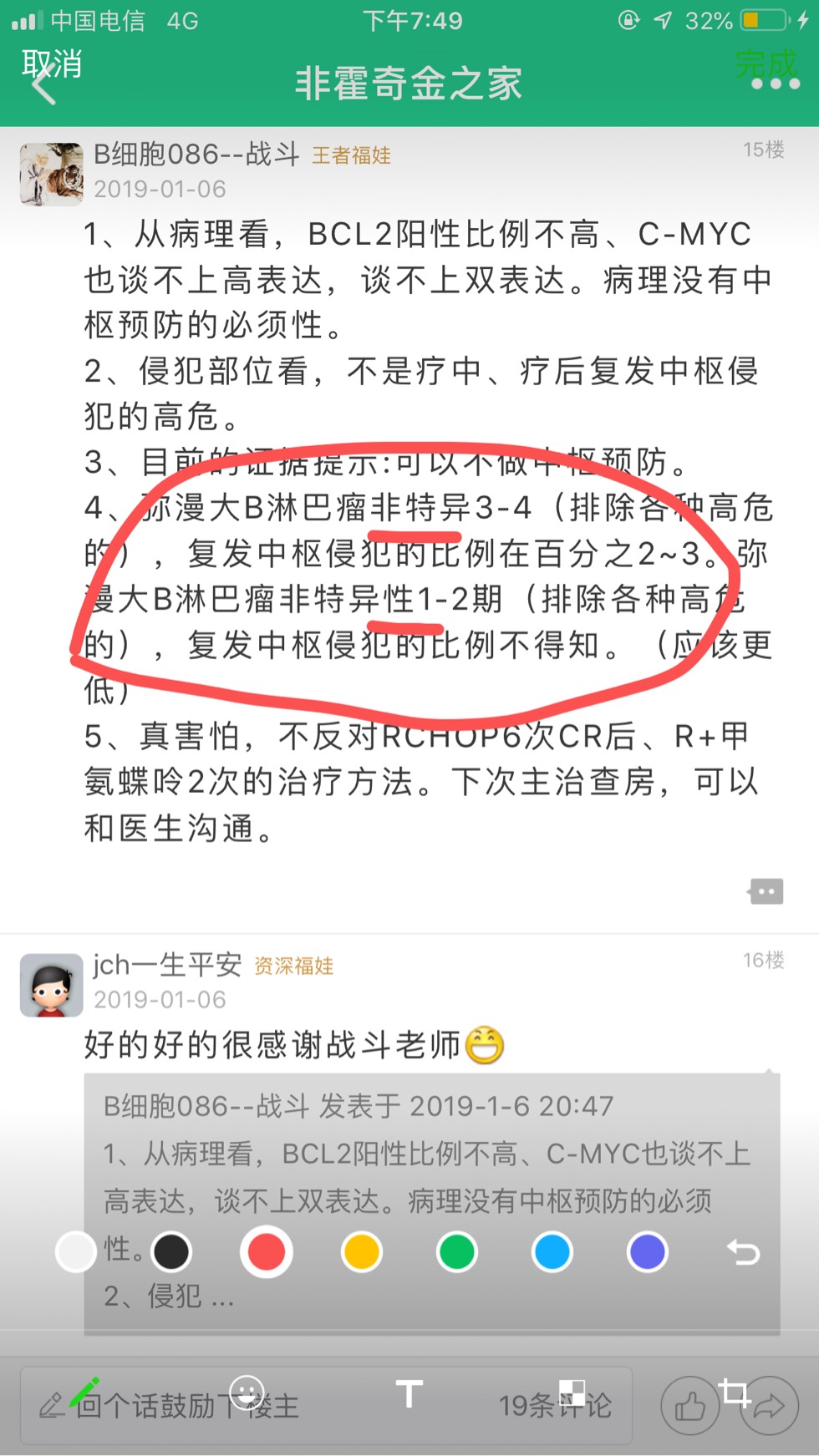Select the light blue brush color
The height and width of the screenshot is (1456, 819).
click(x=552, y=1252)
